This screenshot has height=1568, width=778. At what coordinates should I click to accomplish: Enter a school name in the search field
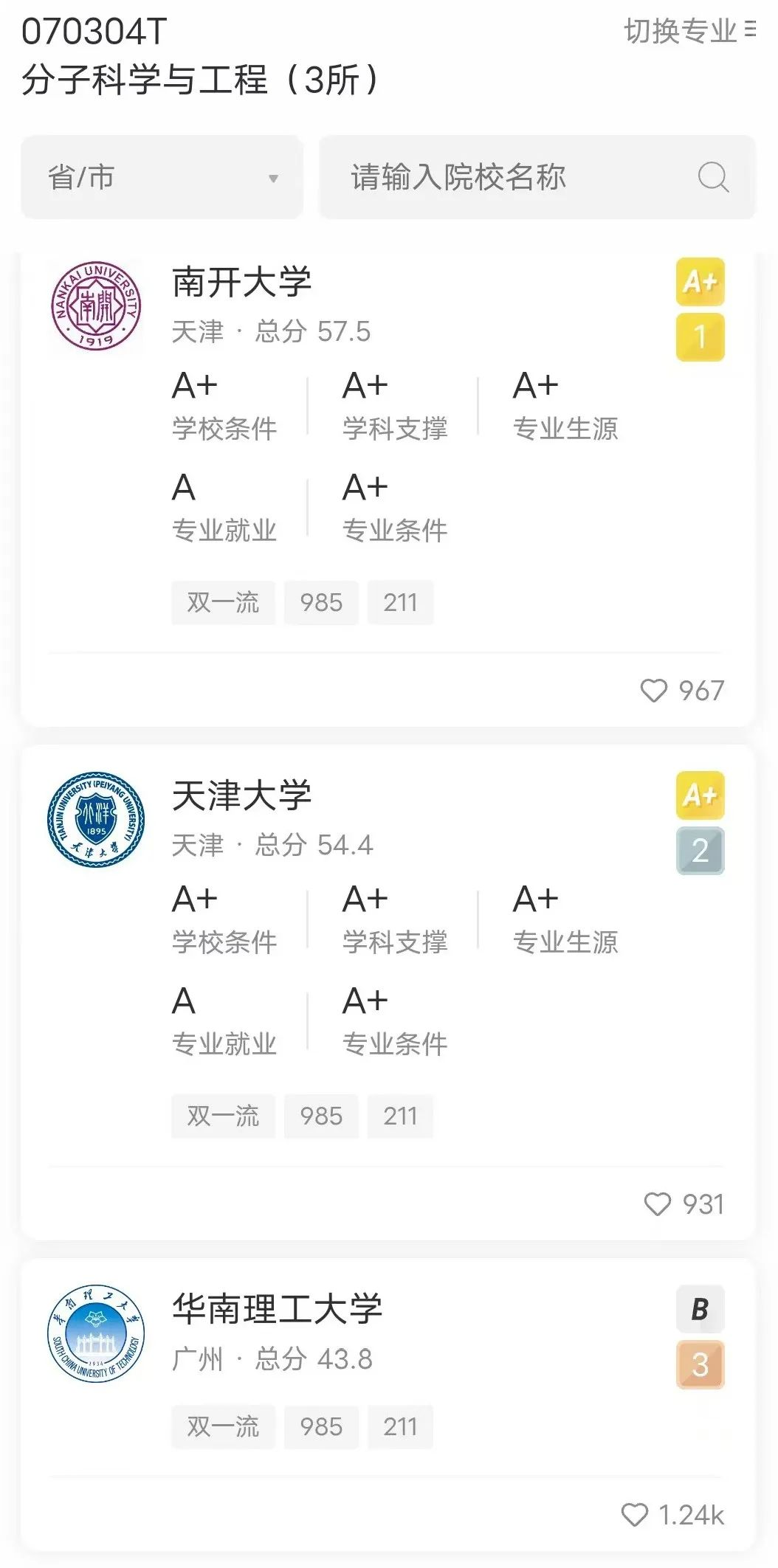tap(502, 177)
